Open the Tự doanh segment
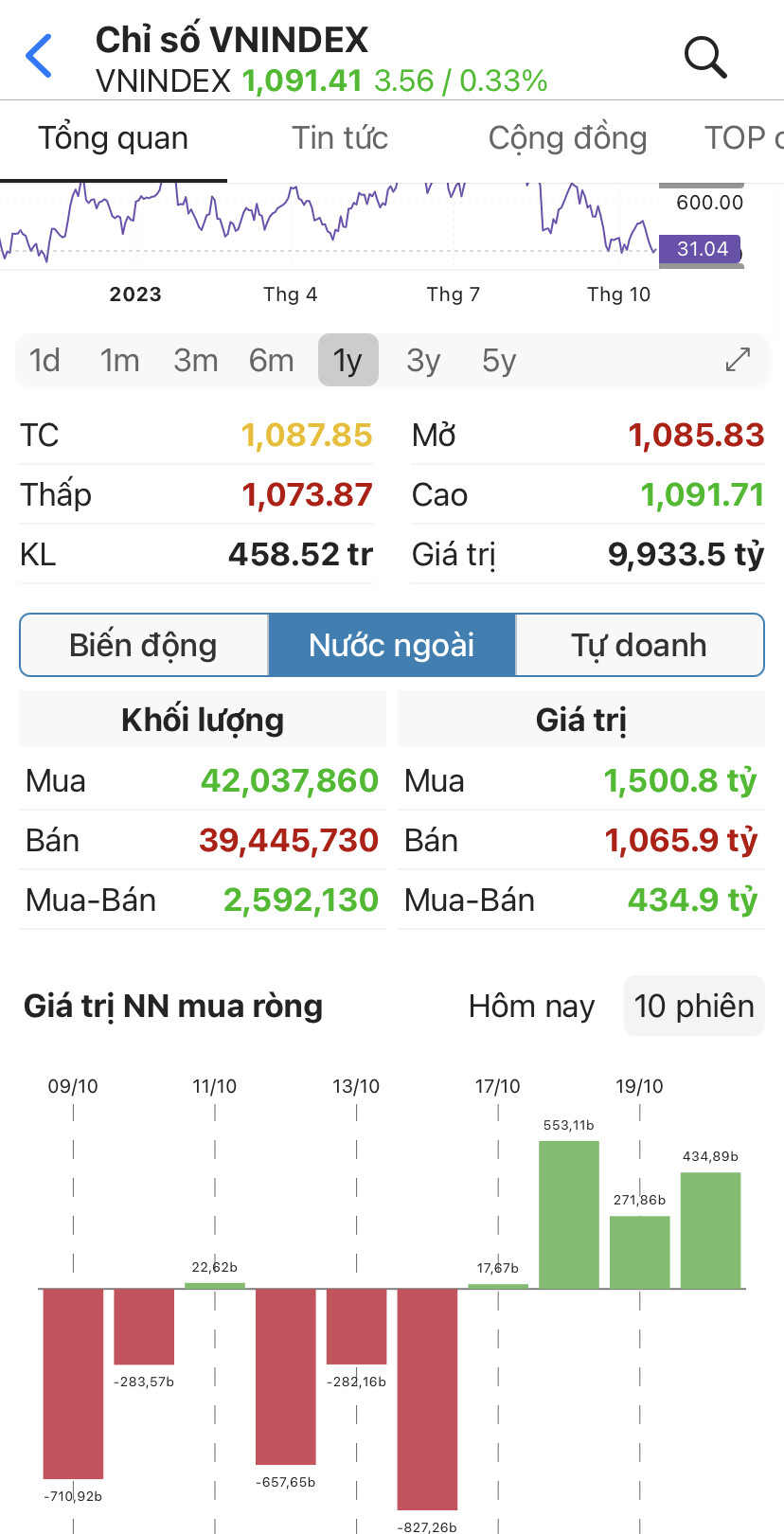Screen dimensions: 784x1534 coord(639,646)
